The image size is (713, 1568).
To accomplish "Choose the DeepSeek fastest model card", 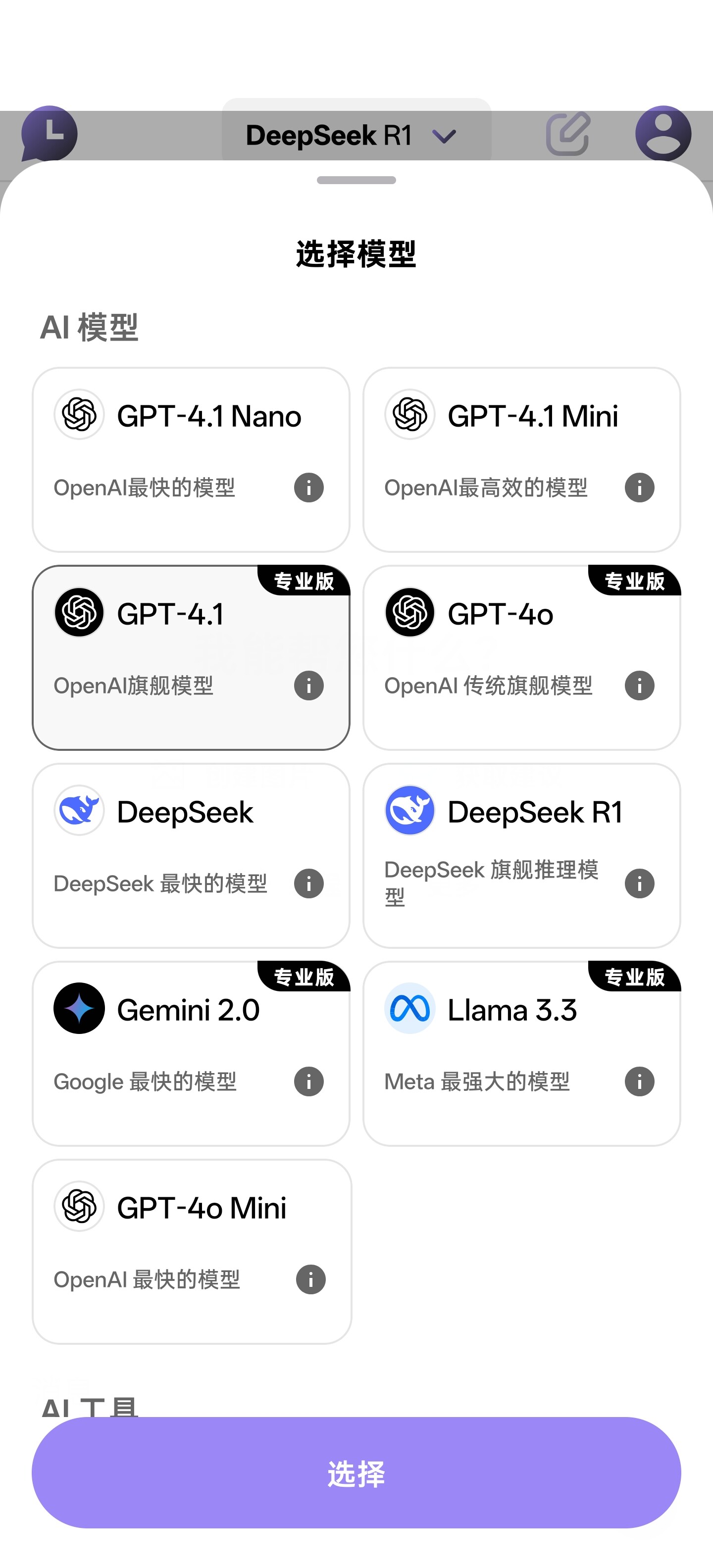I will click(x=191, y=855).
